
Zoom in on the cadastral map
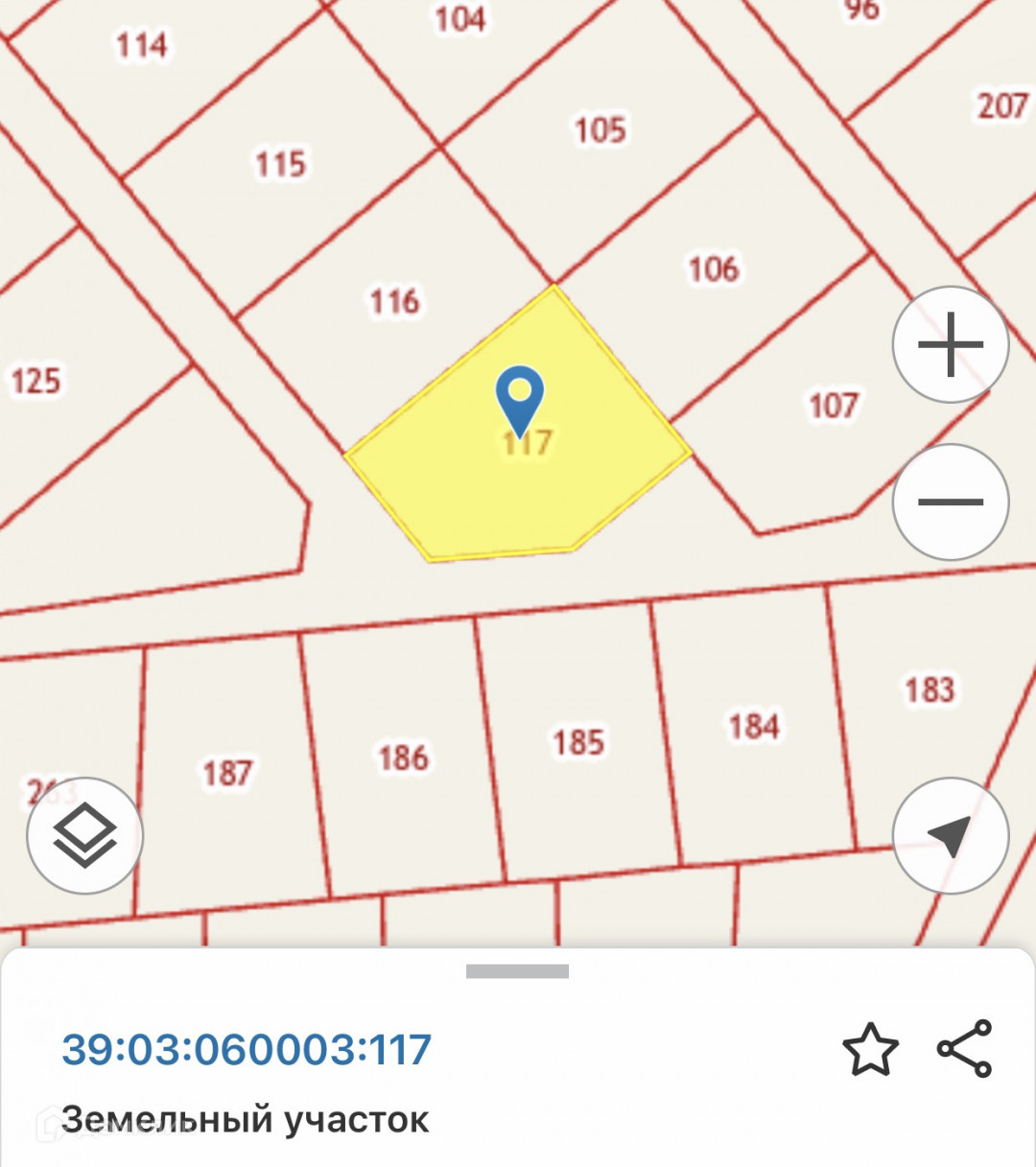pos(950,344)
